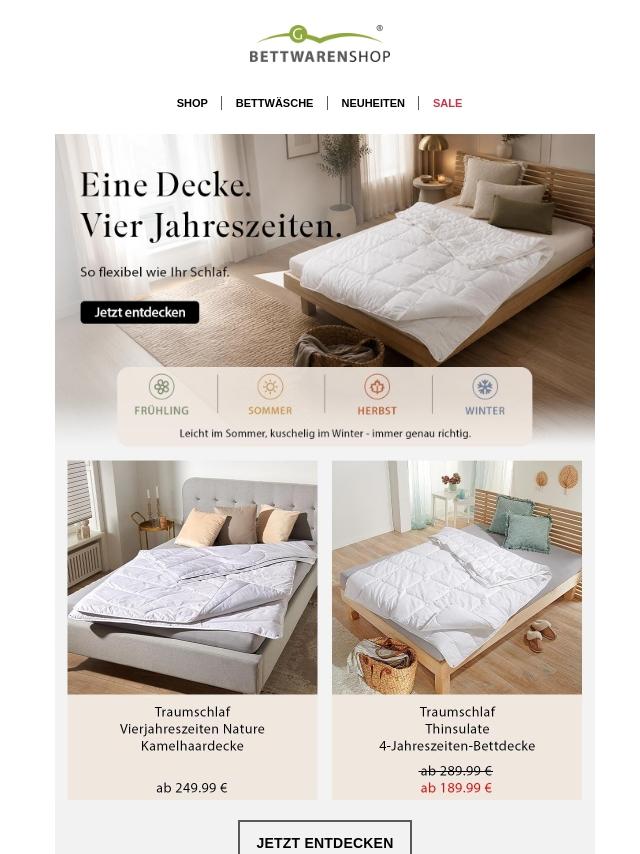Tap the outlined JETZT ENTDECKEN button
Viewport: 640px width, 854px height.
325,839
